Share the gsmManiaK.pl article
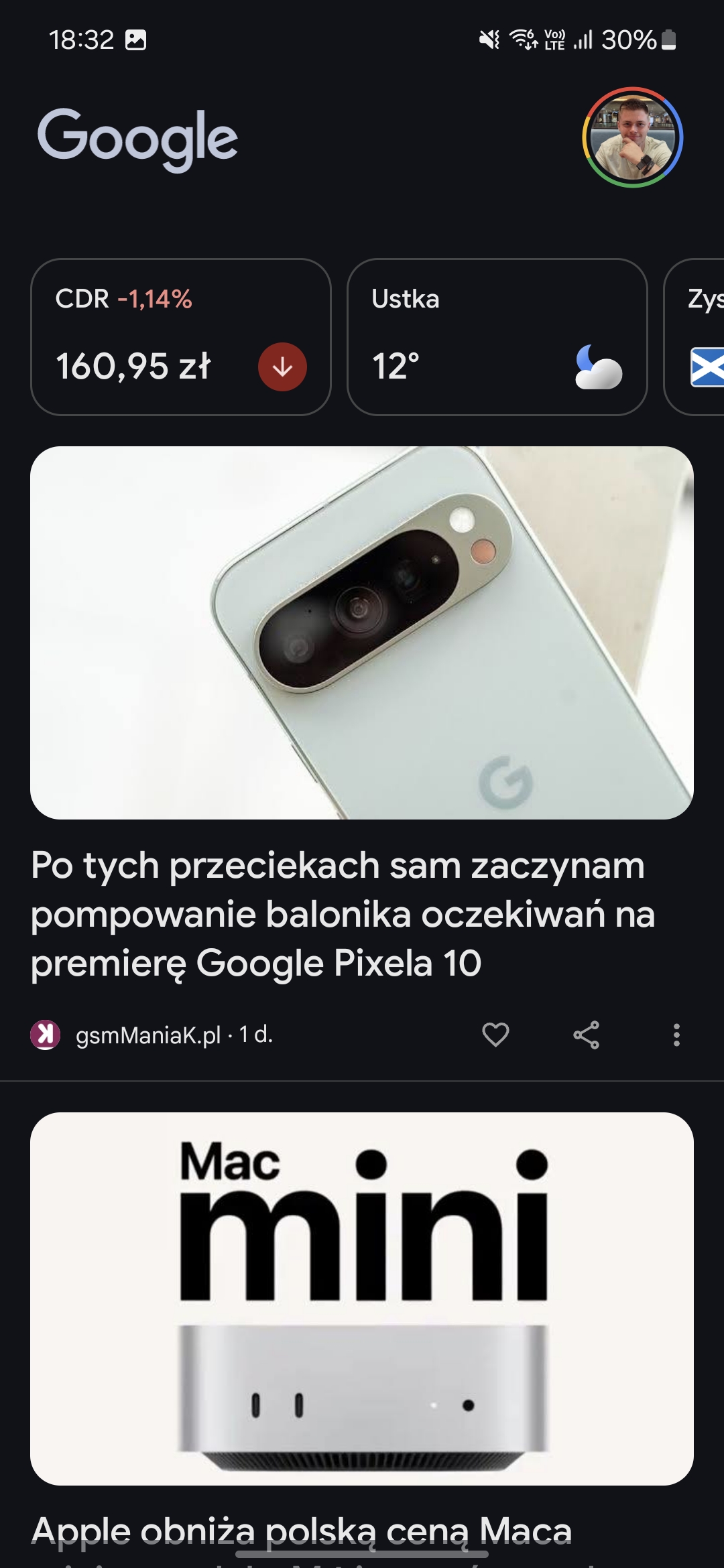The width and height of the screenshot is (724, 1568). coord(586,1035)
